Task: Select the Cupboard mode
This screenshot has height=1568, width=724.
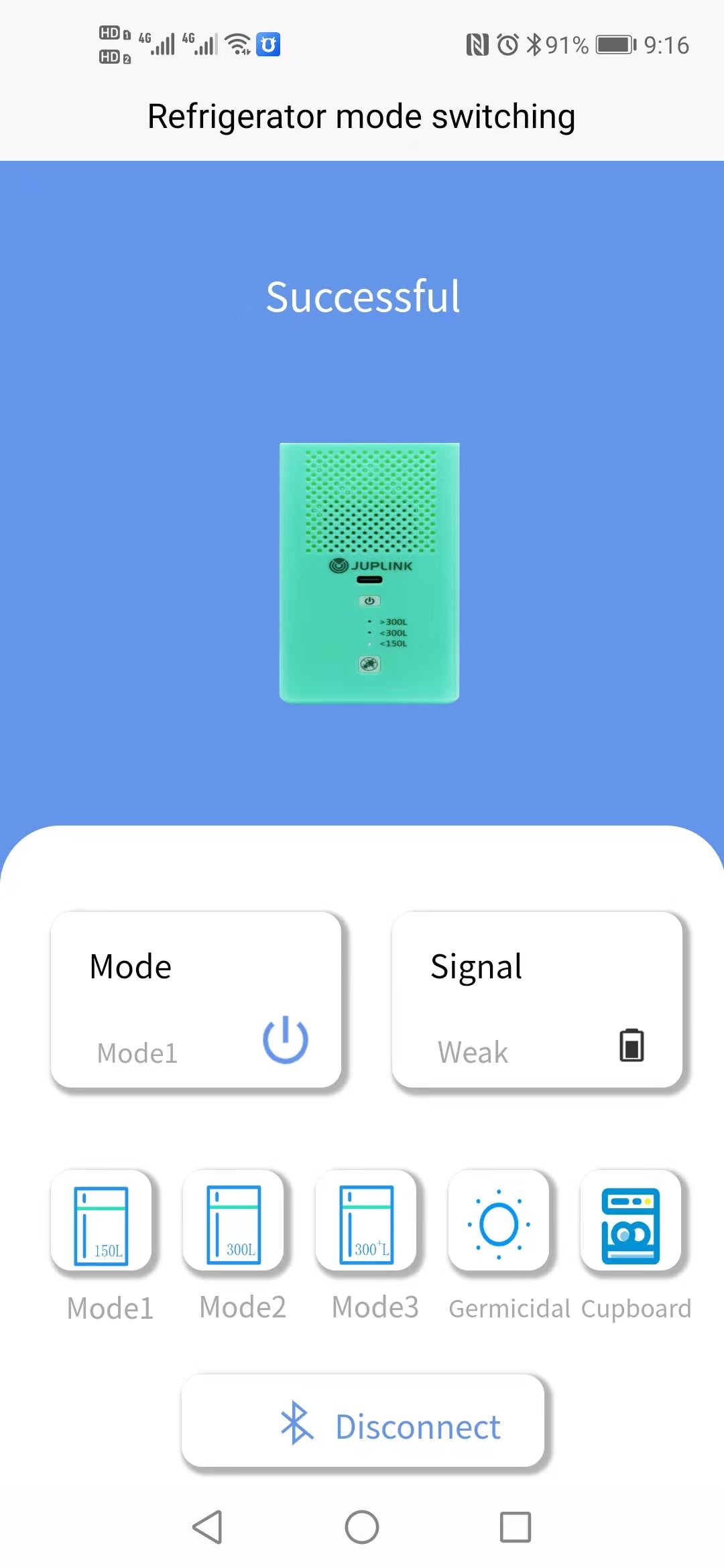Action: click(x=631, y=1220)
